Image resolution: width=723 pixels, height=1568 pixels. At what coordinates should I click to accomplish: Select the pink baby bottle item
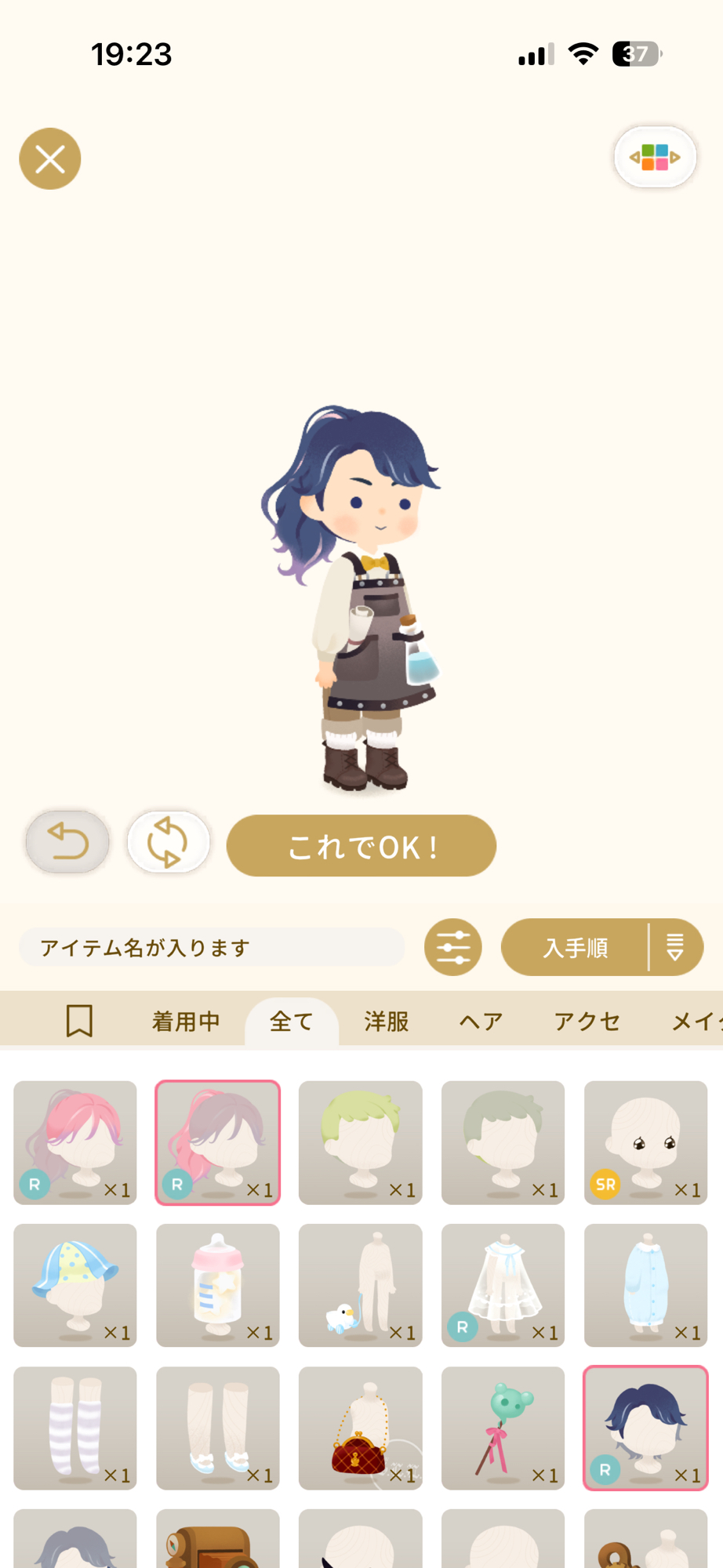tap(218, 1285)
